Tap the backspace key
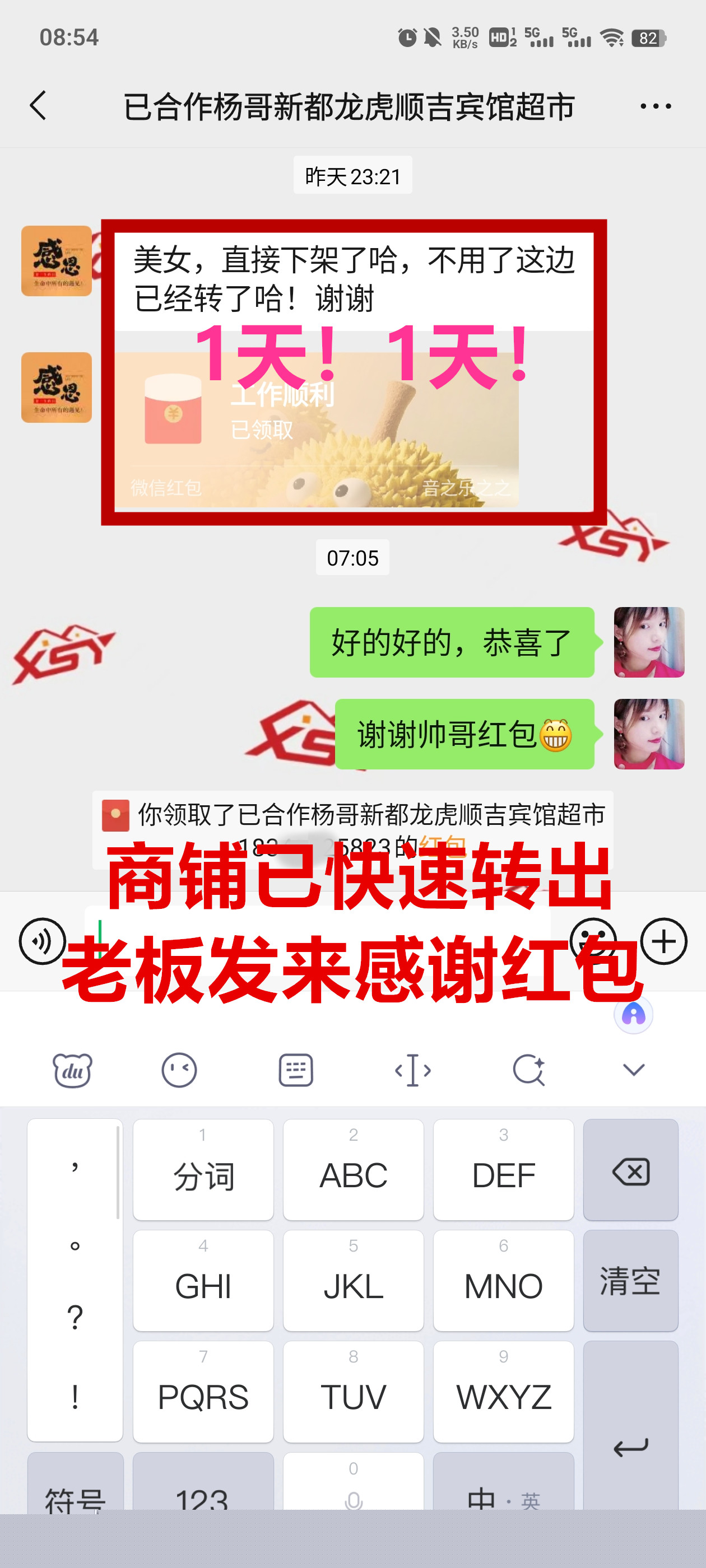 [x=630, y=1170]
